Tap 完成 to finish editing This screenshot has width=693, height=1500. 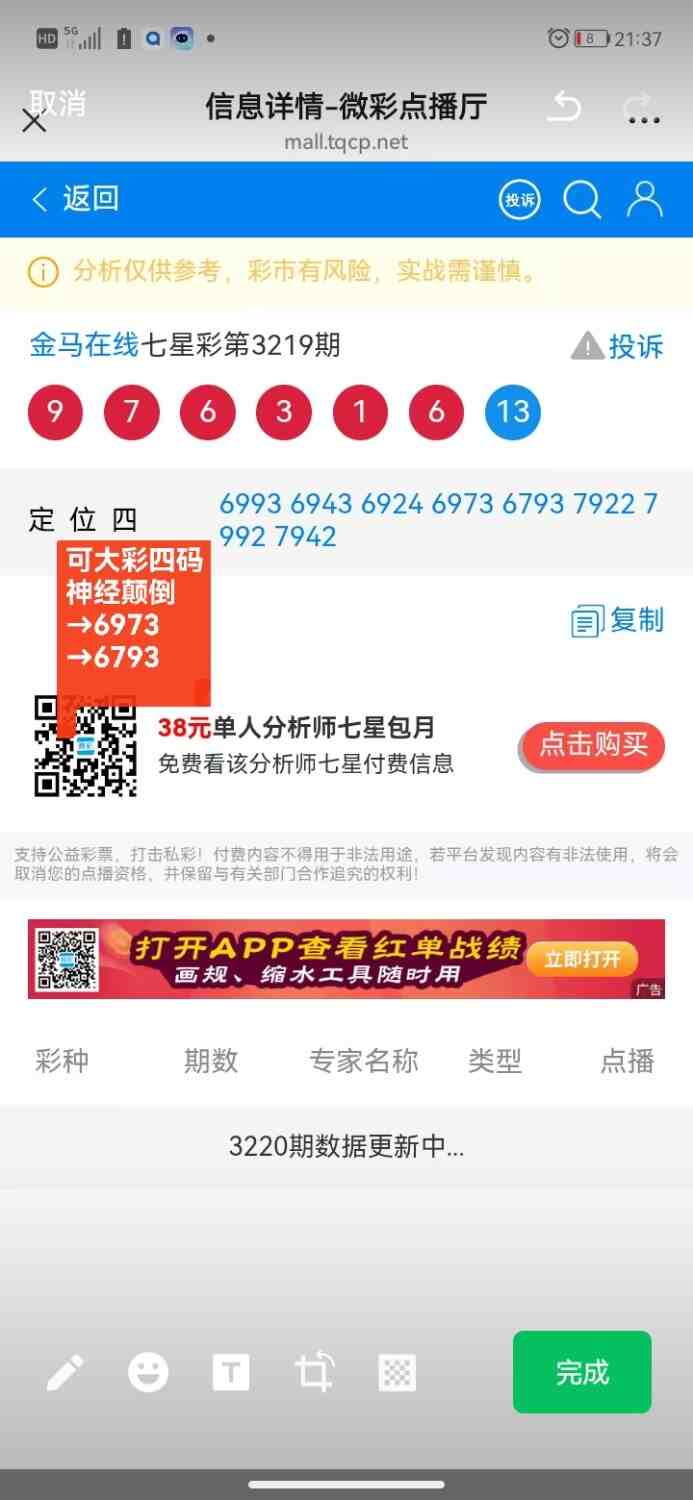[x=582, y=1372]
